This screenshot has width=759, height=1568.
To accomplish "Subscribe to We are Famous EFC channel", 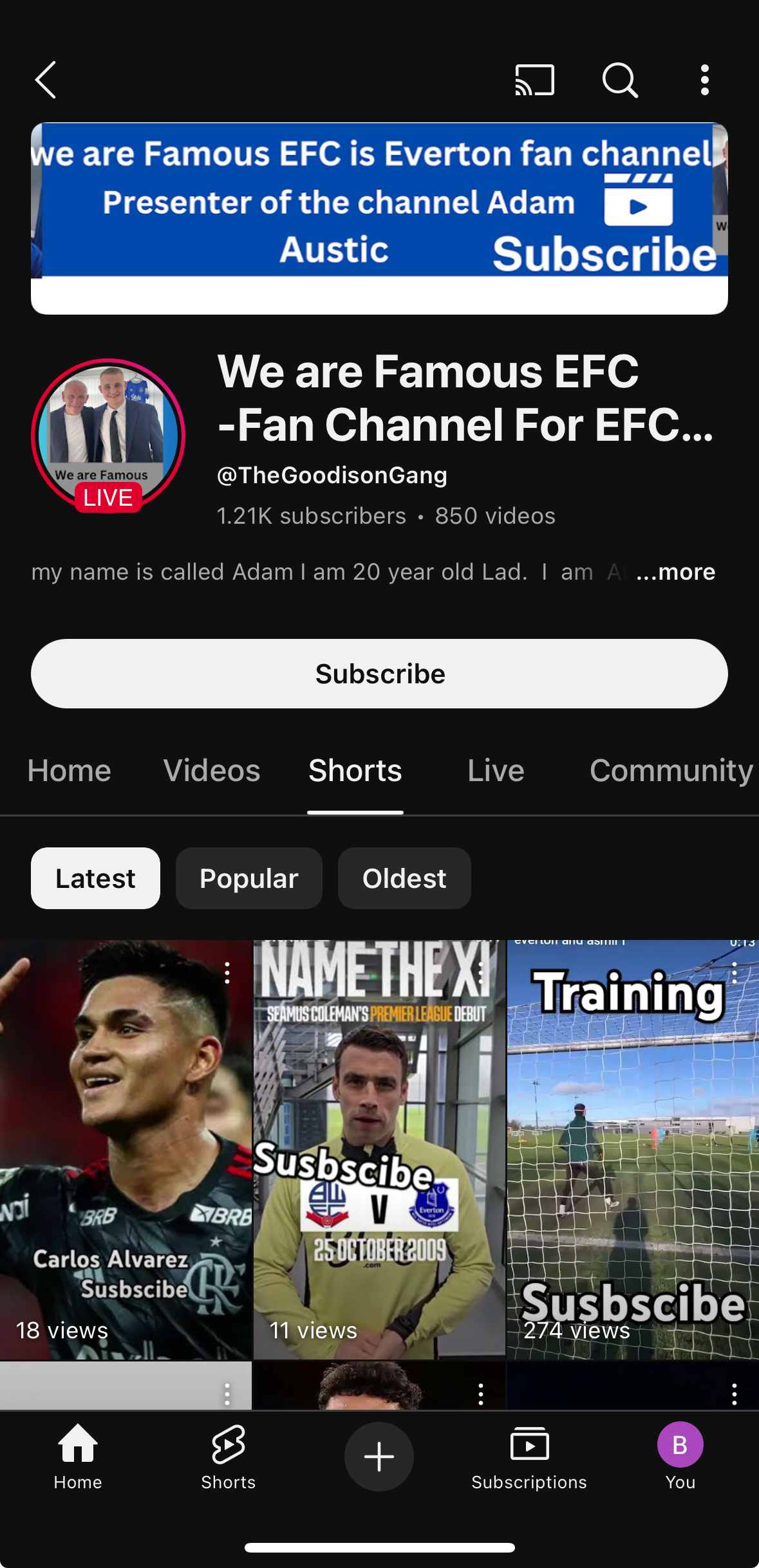I will [x=379, y=674].
